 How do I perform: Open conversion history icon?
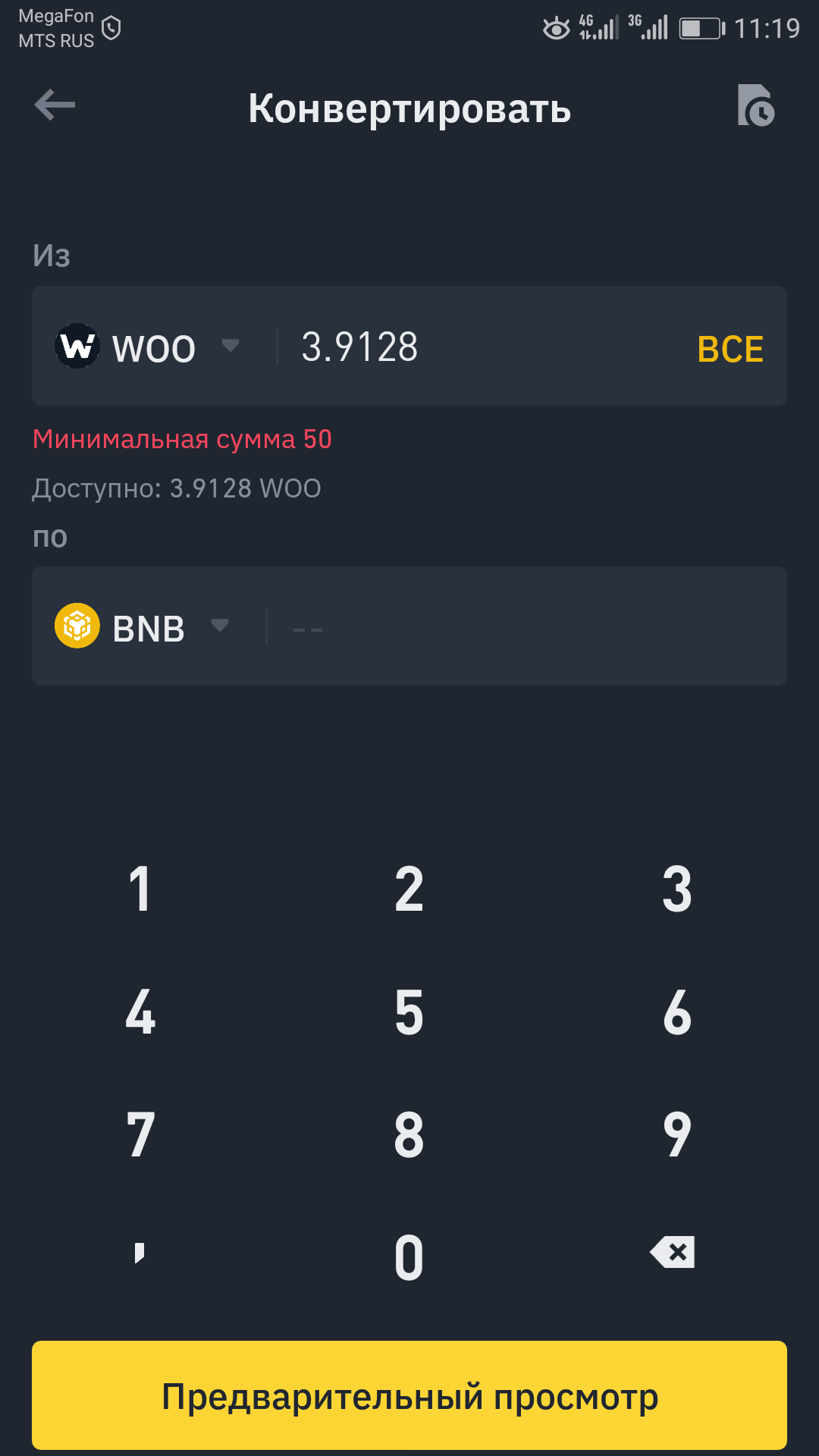(755, 105)
